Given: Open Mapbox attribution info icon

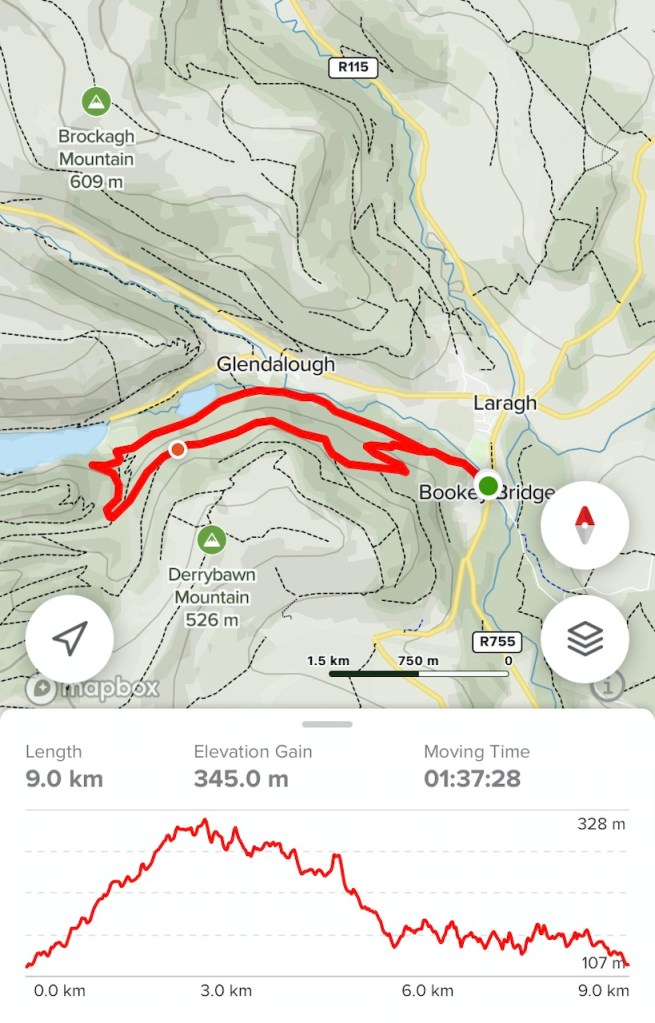Looking at the screenshot, I should tap(608, 687).
